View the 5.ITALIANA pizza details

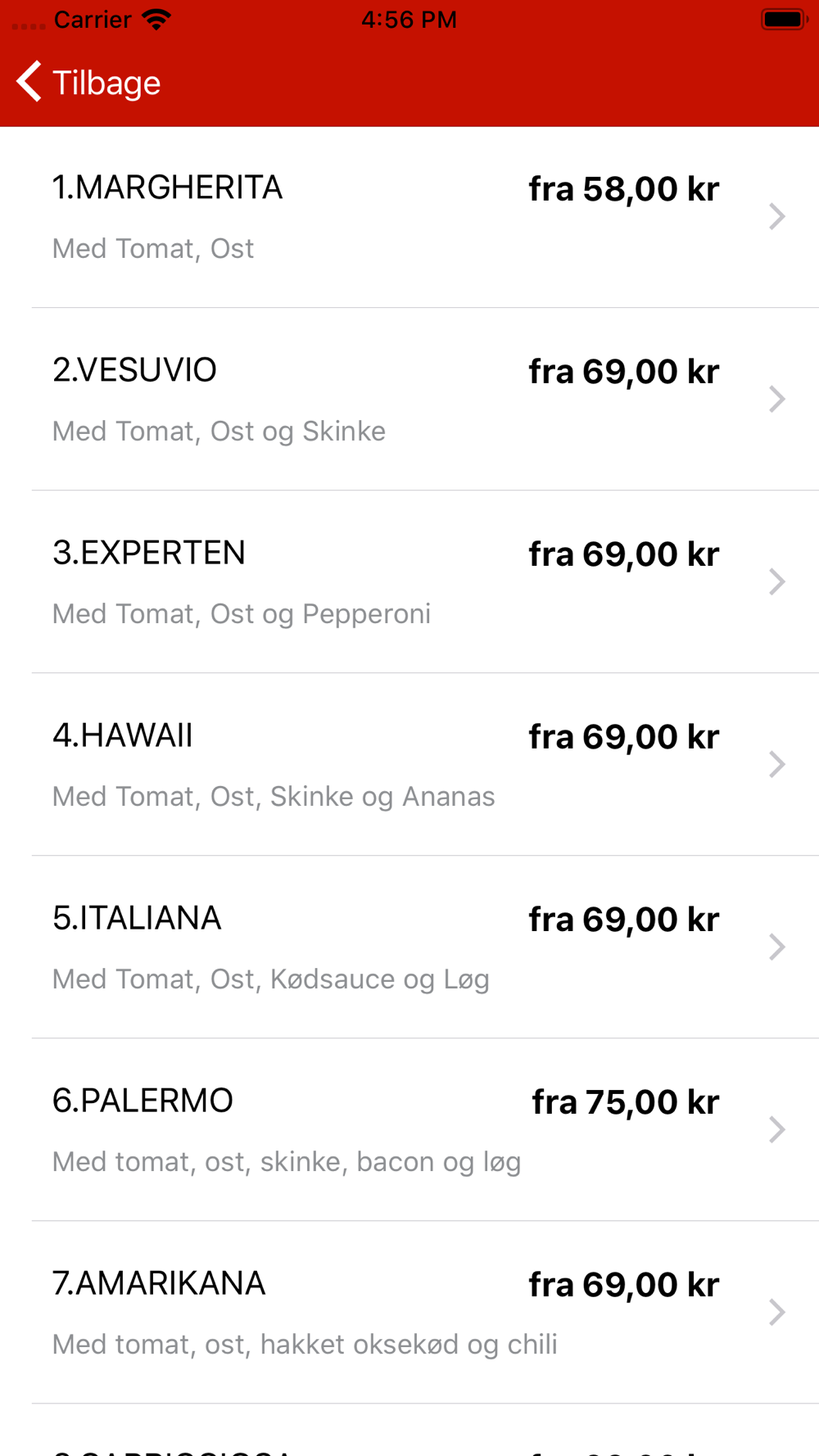pyautogui.click(x=409, y=947)
